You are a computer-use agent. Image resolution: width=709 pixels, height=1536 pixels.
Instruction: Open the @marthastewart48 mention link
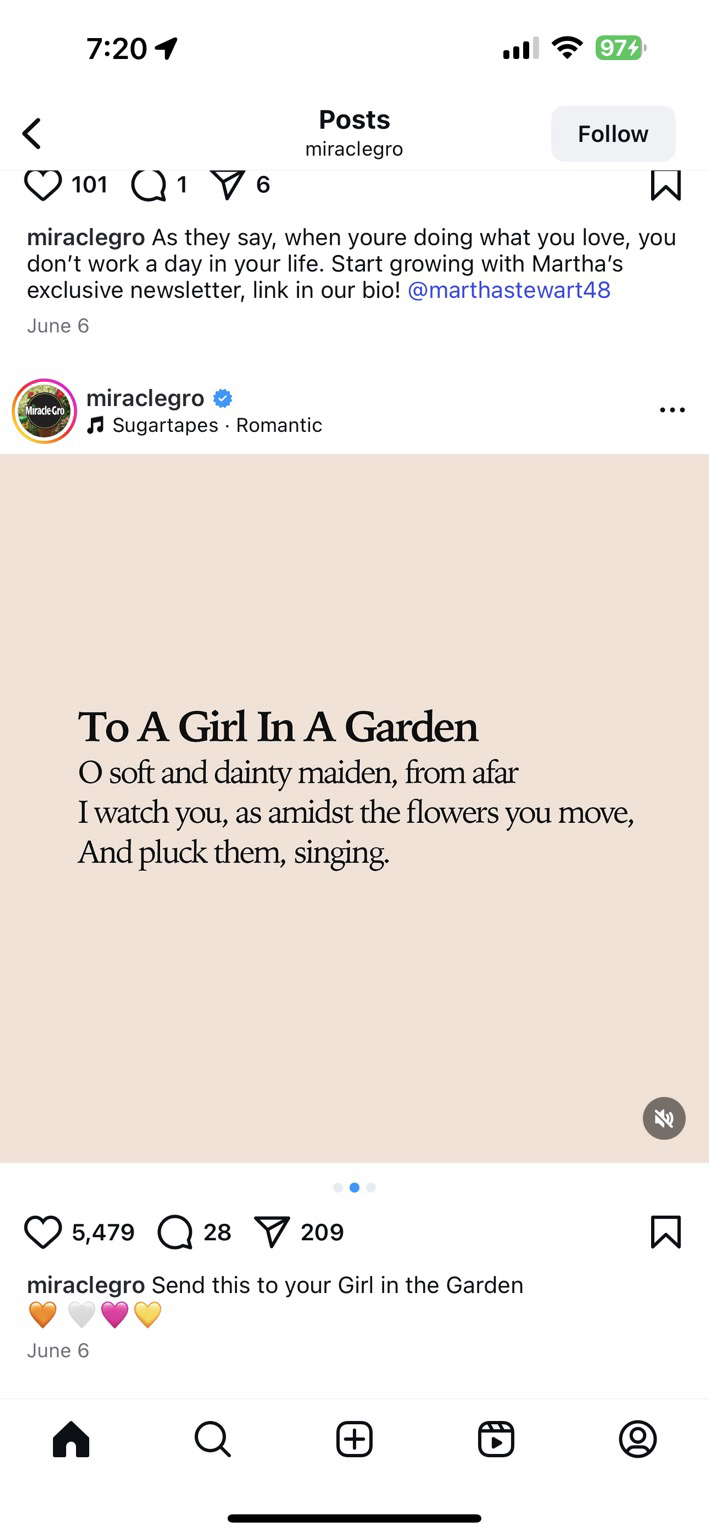509,290
